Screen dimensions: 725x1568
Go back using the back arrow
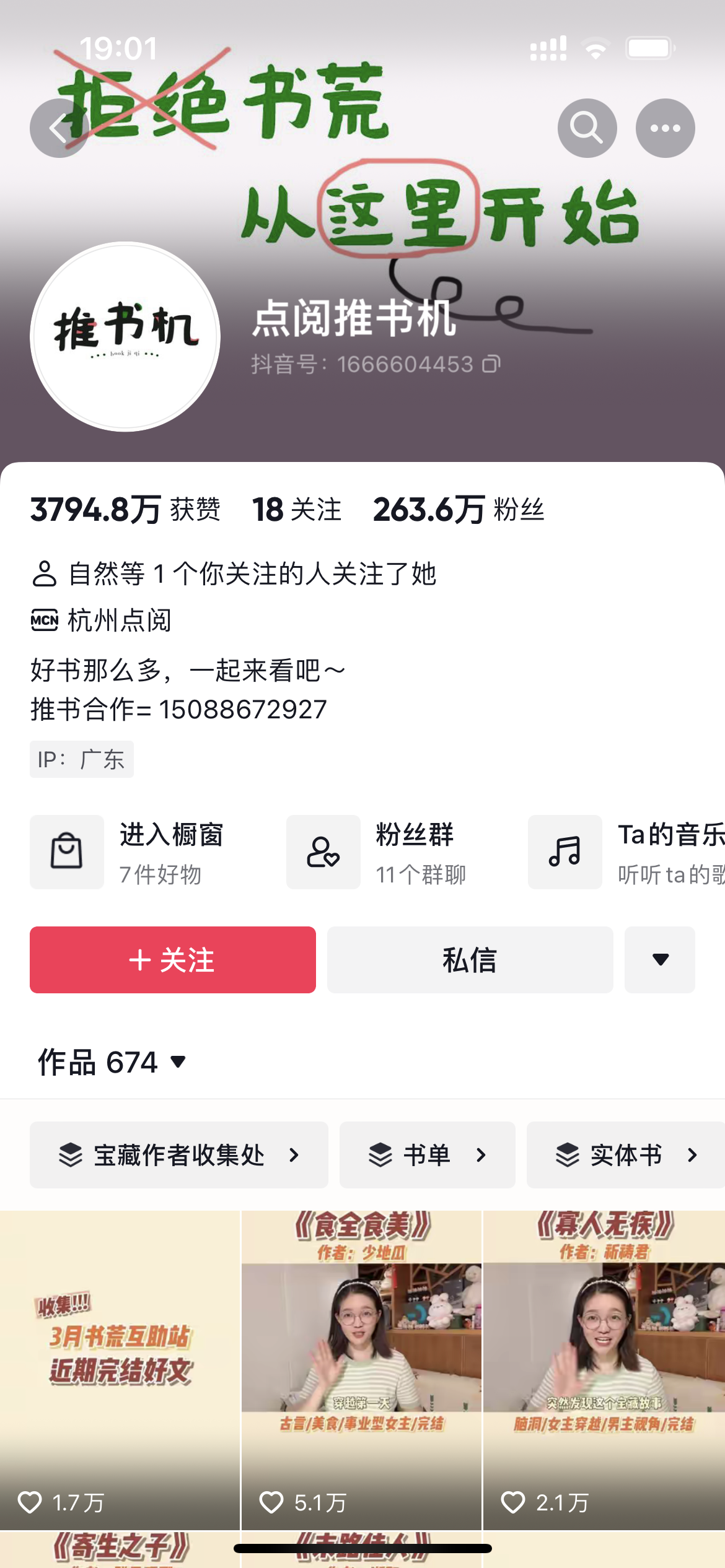click(59, 128)
